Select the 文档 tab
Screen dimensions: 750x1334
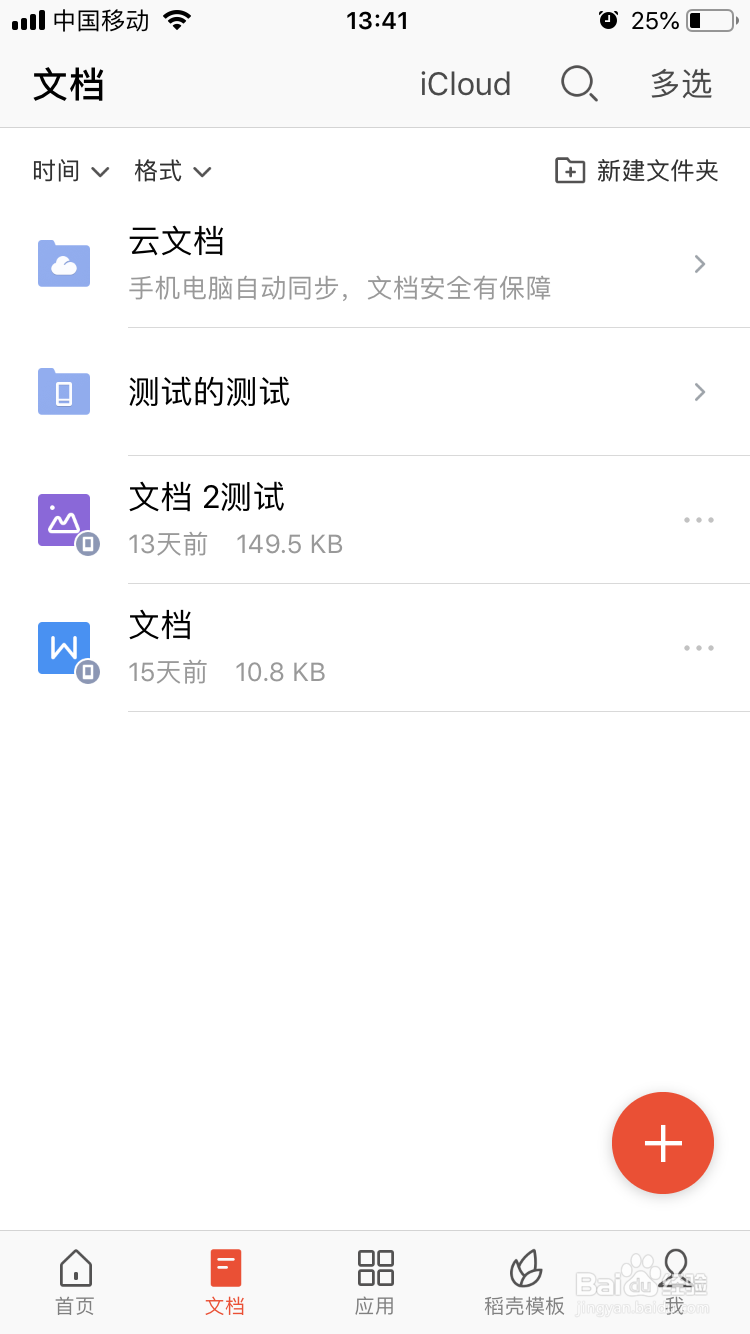(x=225, y=1282)
